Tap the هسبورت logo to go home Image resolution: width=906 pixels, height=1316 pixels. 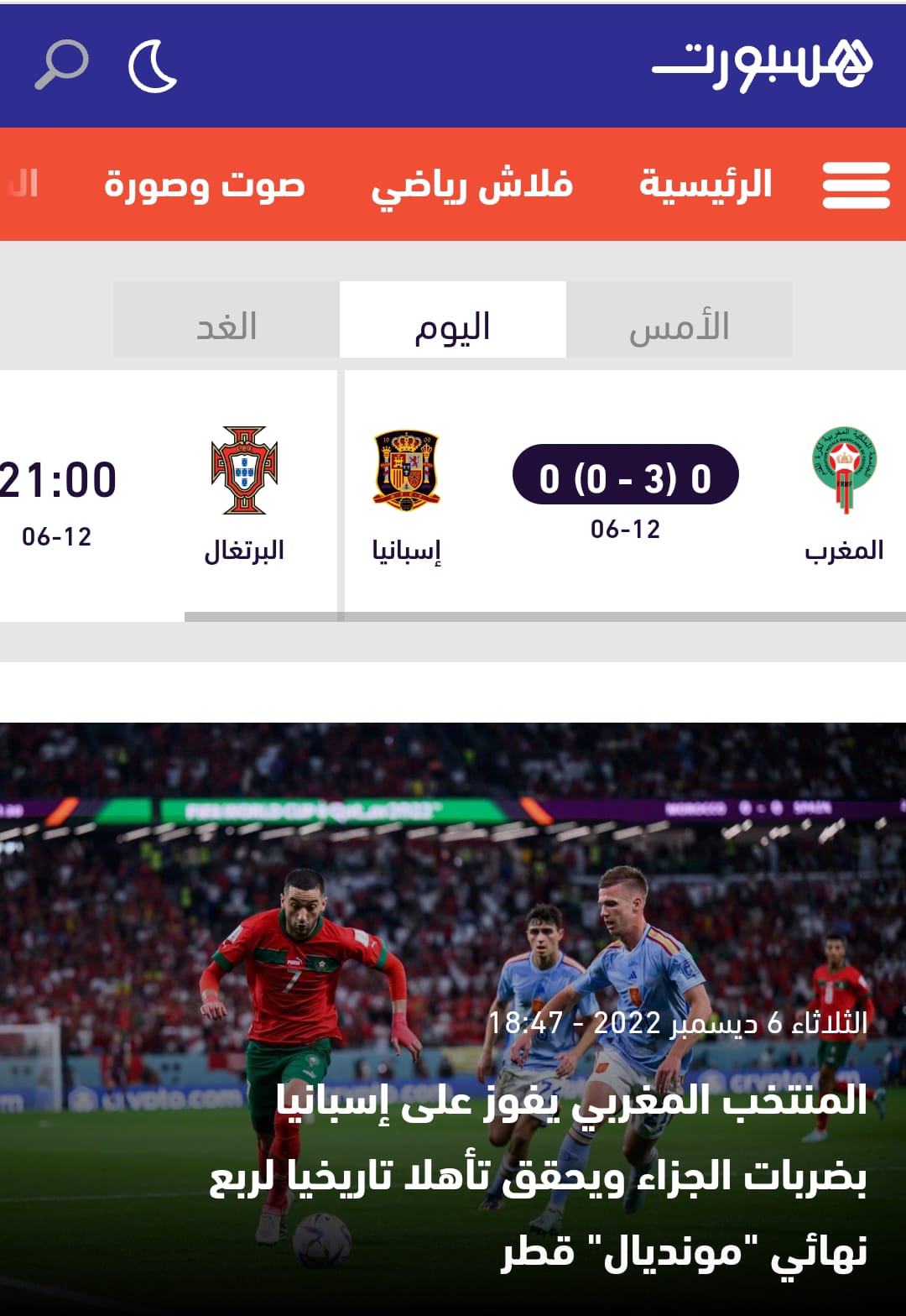pyautogui.click(x=762, y=65)
